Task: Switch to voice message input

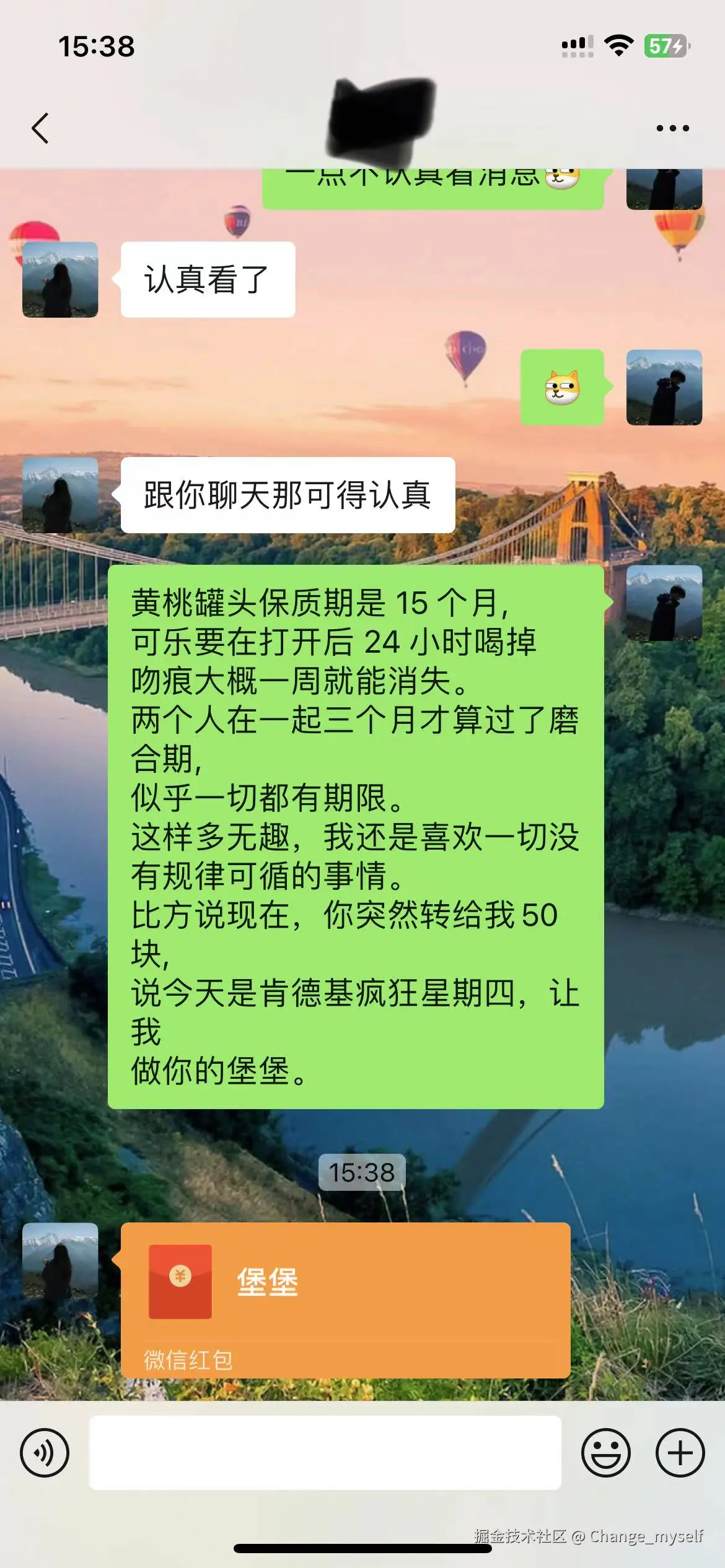Action: pyautogui.click(x=45, y=1453)
